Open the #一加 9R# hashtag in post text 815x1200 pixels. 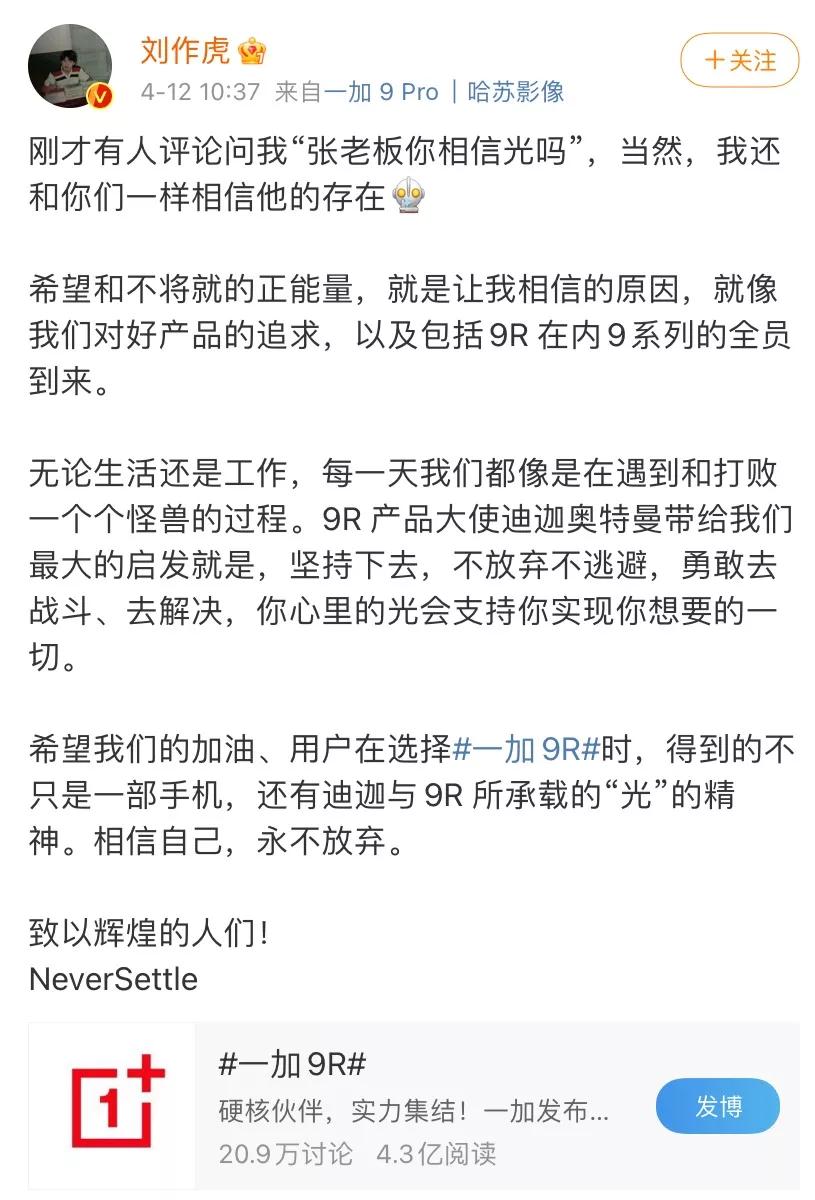(526, 748)
